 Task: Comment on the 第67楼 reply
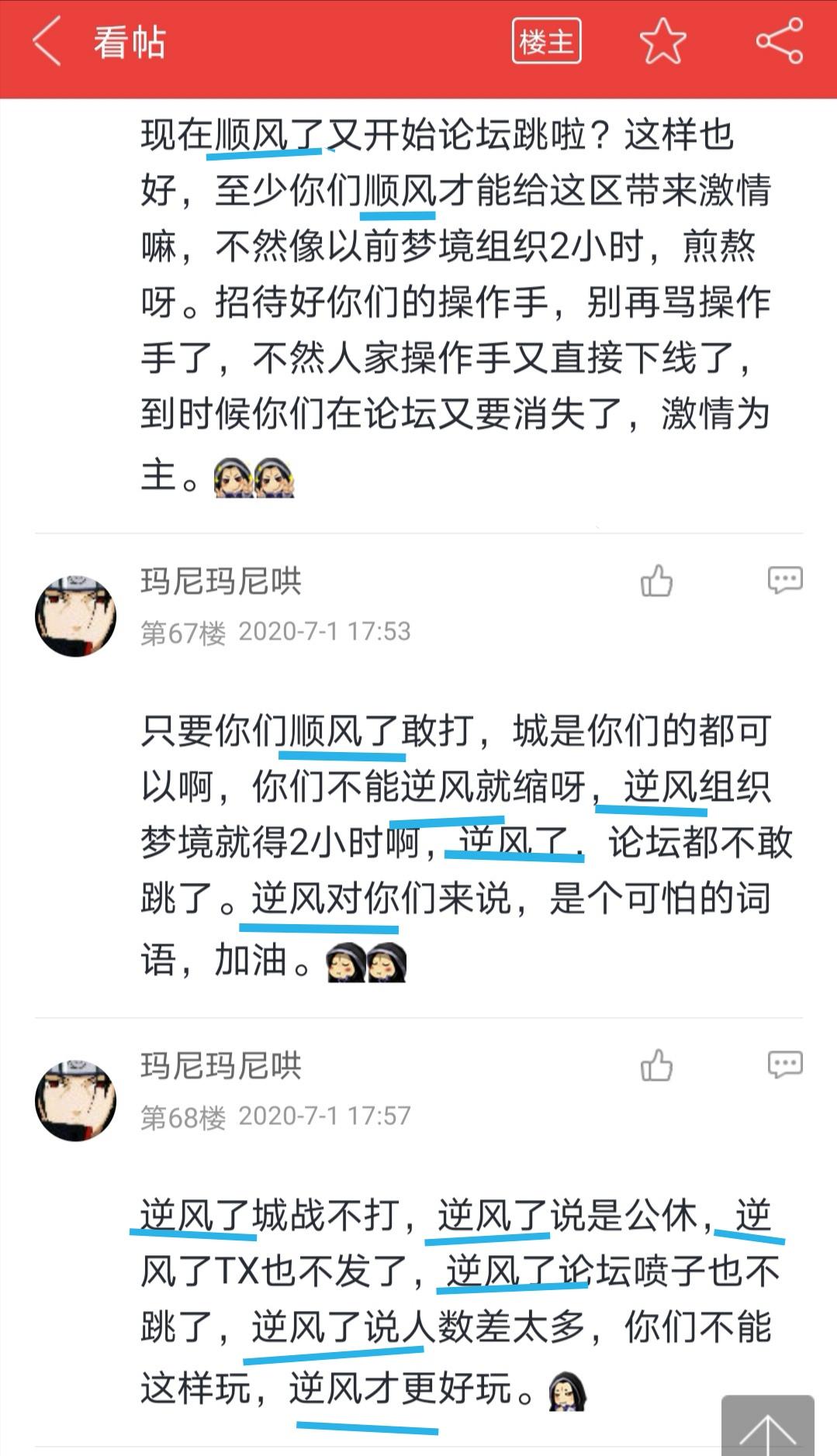(x=784, y=580)
